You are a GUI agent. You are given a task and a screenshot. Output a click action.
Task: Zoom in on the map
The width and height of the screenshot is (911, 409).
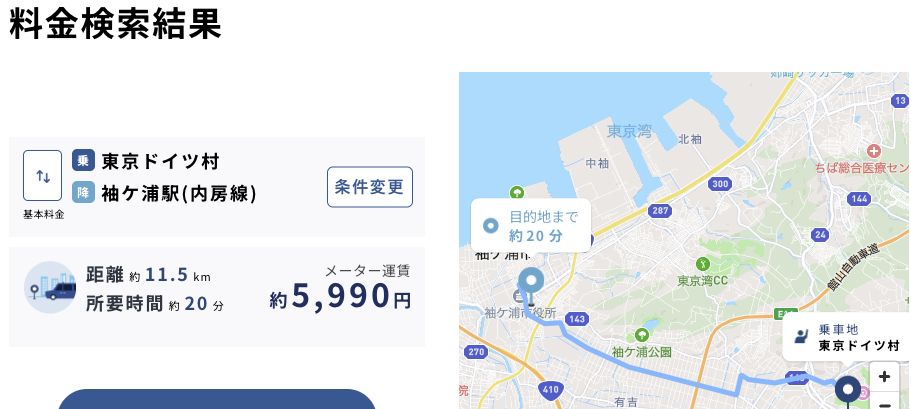tap(883, 377)
